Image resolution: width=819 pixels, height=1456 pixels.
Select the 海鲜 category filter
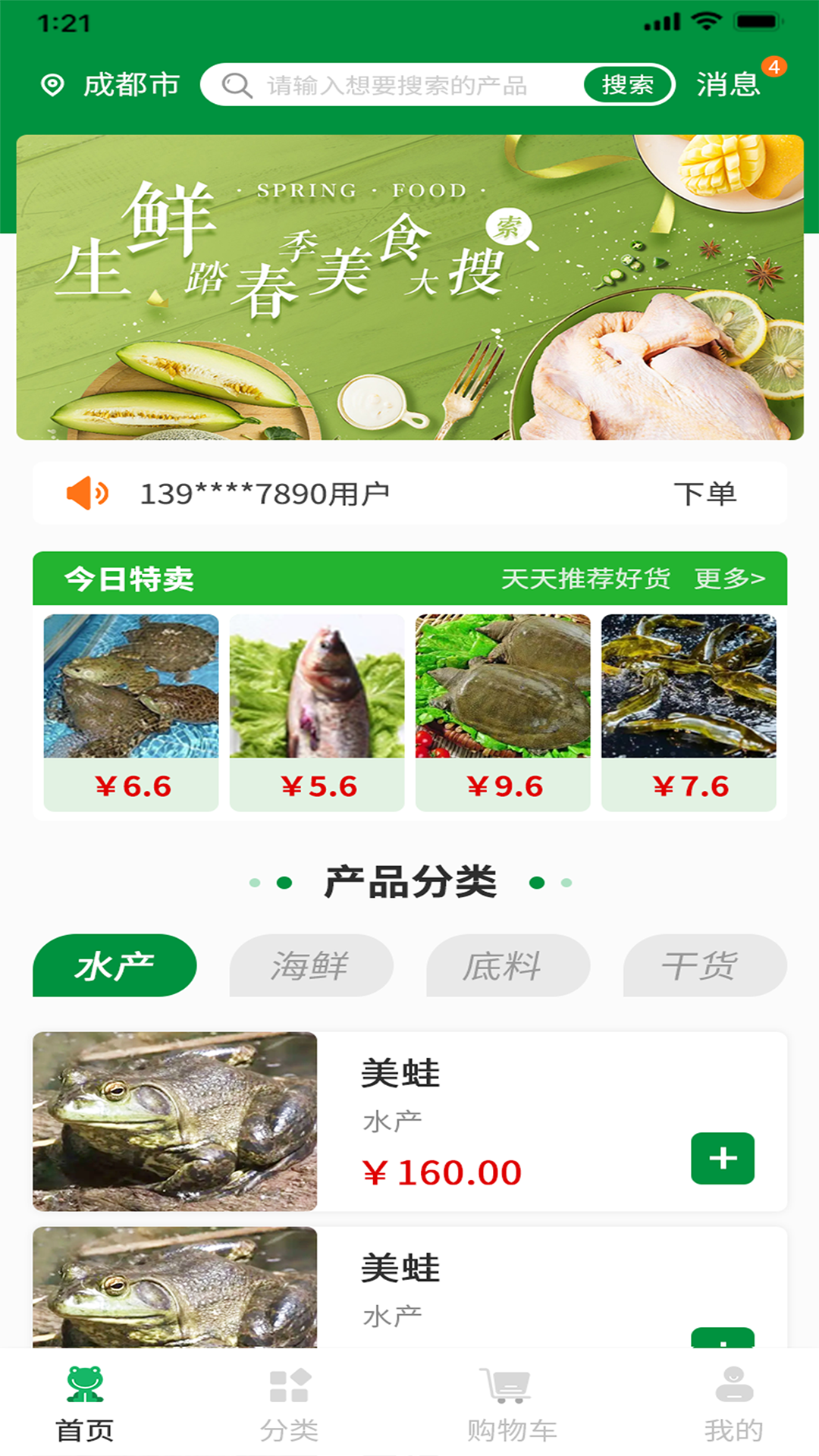tap(310, 965)
